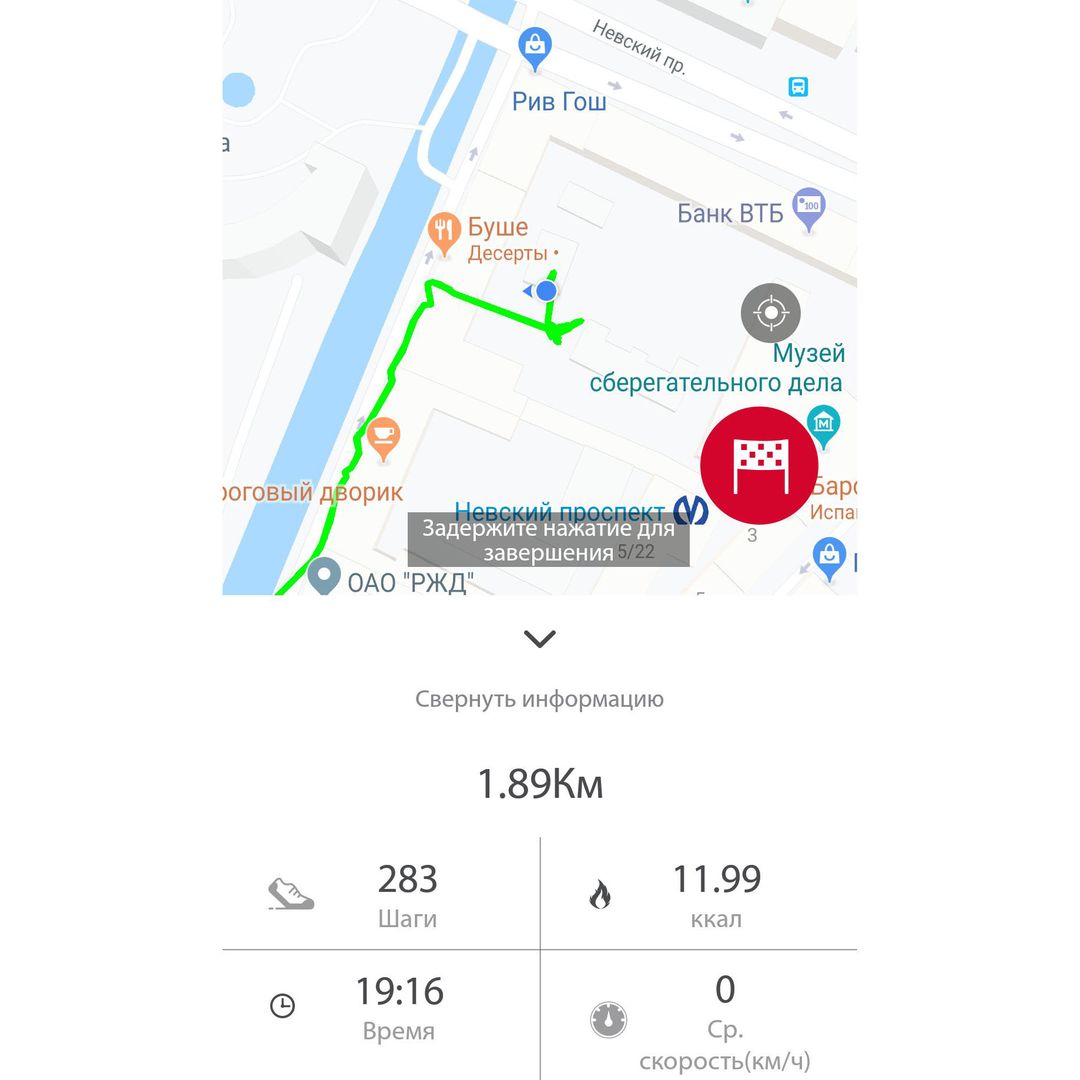Select the Буше restaurant marker
This screenshot has width=1080, height=1080.
point(443,232)
